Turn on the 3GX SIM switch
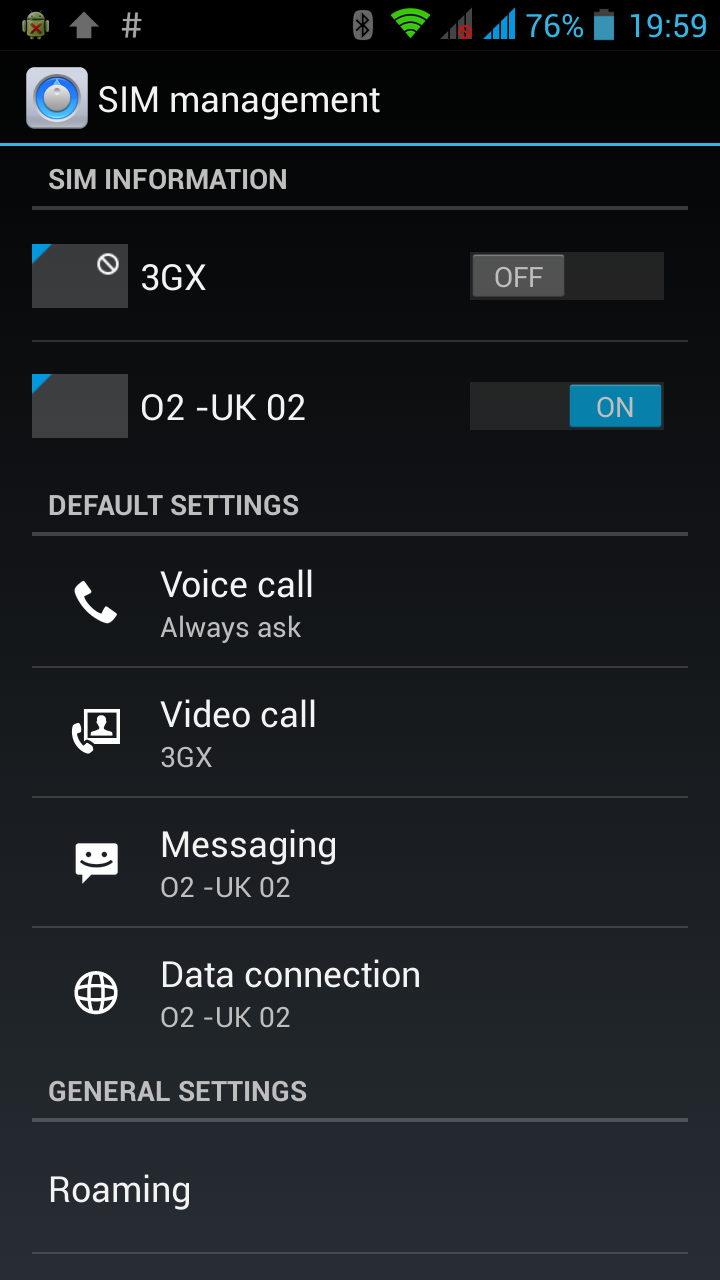 click(x=567, y=276)
